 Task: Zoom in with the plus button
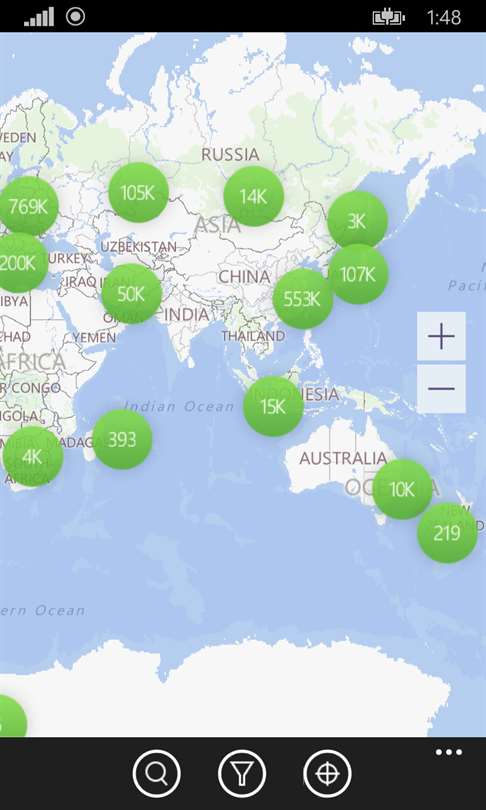(441, 336)
